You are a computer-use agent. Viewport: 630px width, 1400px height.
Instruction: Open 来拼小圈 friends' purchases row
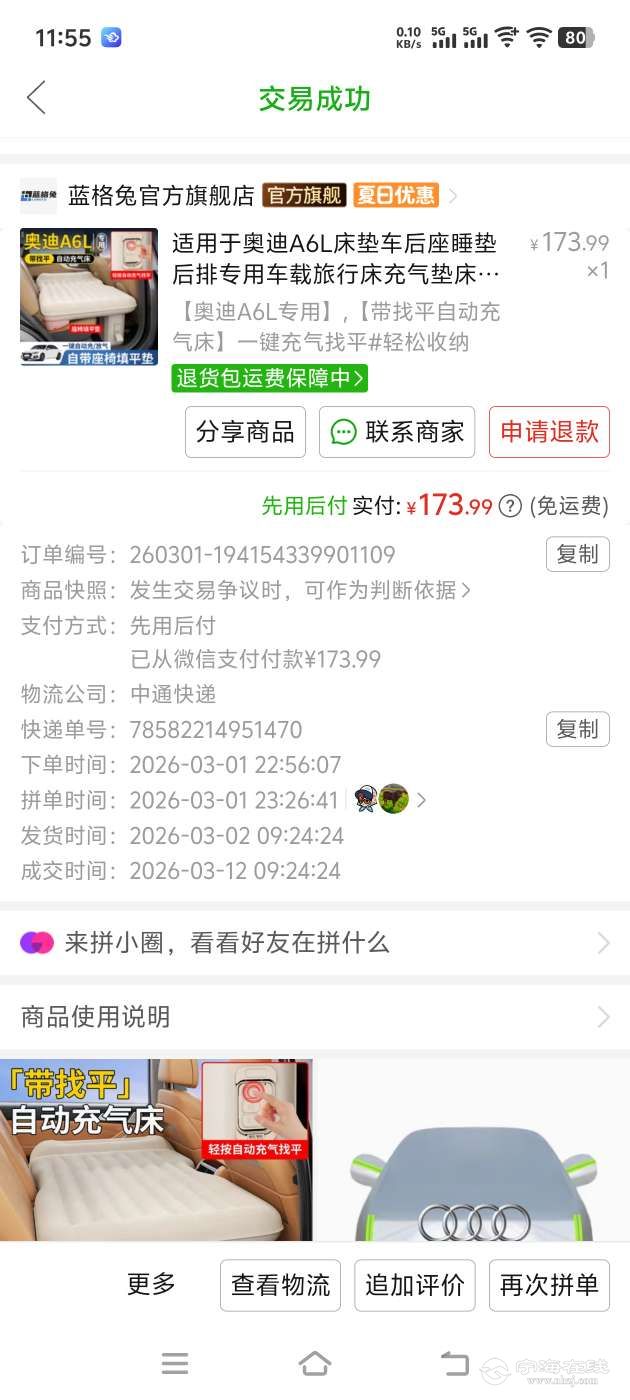tap(315, 942)
